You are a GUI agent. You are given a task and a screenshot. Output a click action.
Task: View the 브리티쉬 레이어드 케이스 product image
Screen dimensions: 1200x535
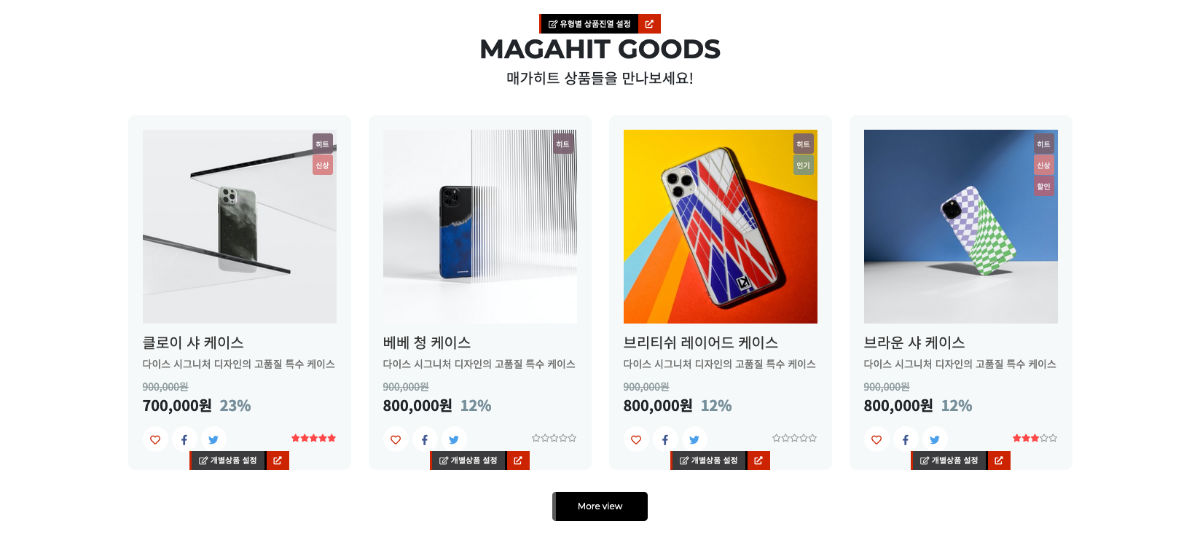pos(720,226)
